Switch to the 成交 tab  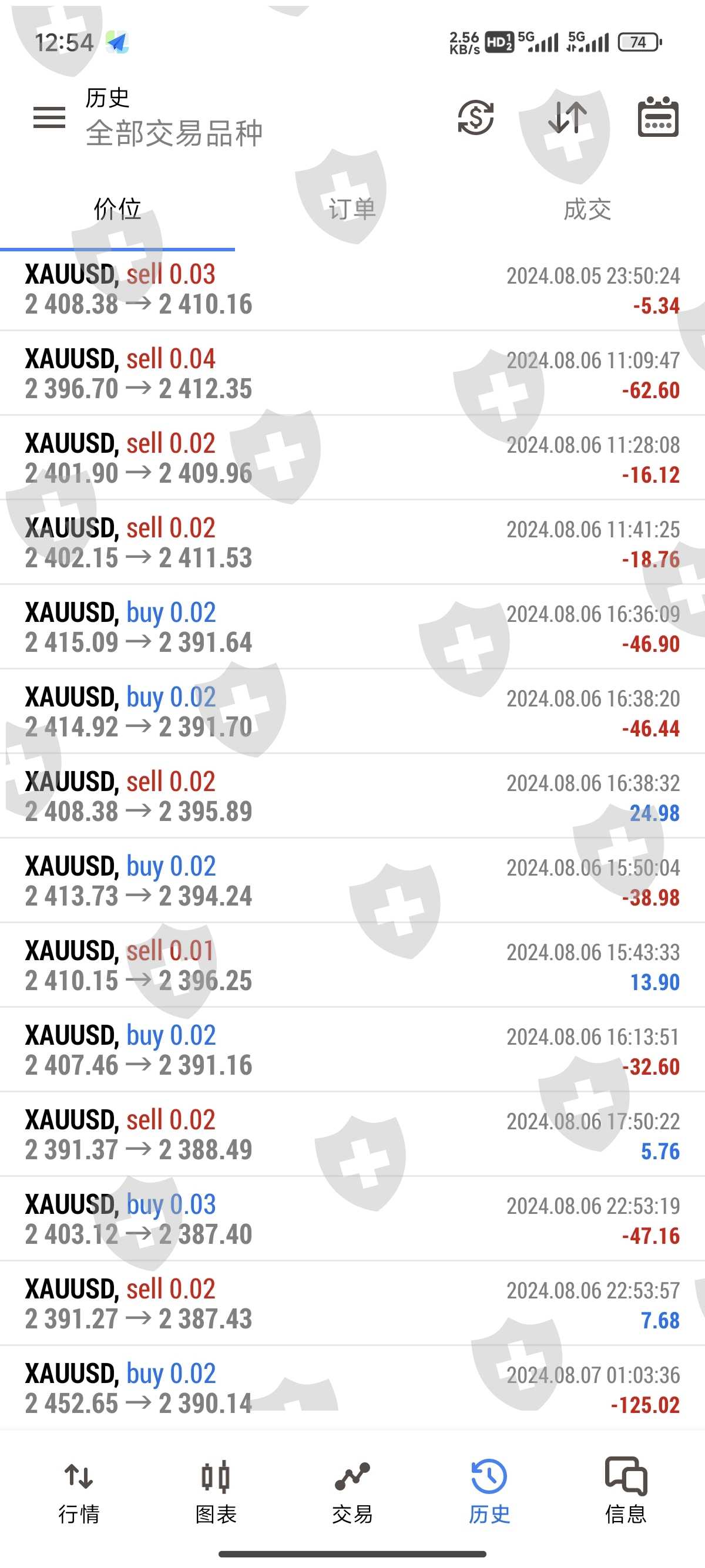point(587,210)
